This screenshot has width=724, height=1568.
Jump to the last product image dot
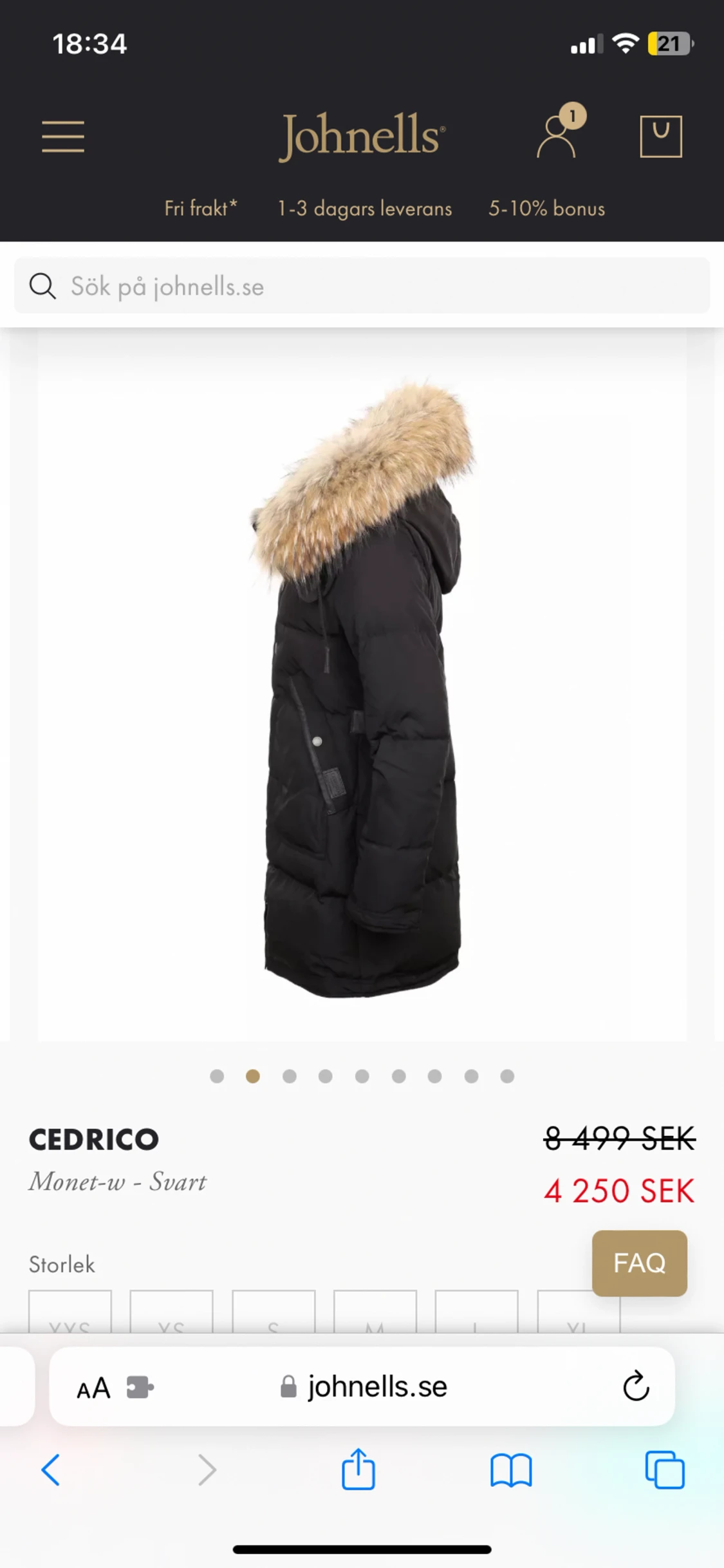507,1076
